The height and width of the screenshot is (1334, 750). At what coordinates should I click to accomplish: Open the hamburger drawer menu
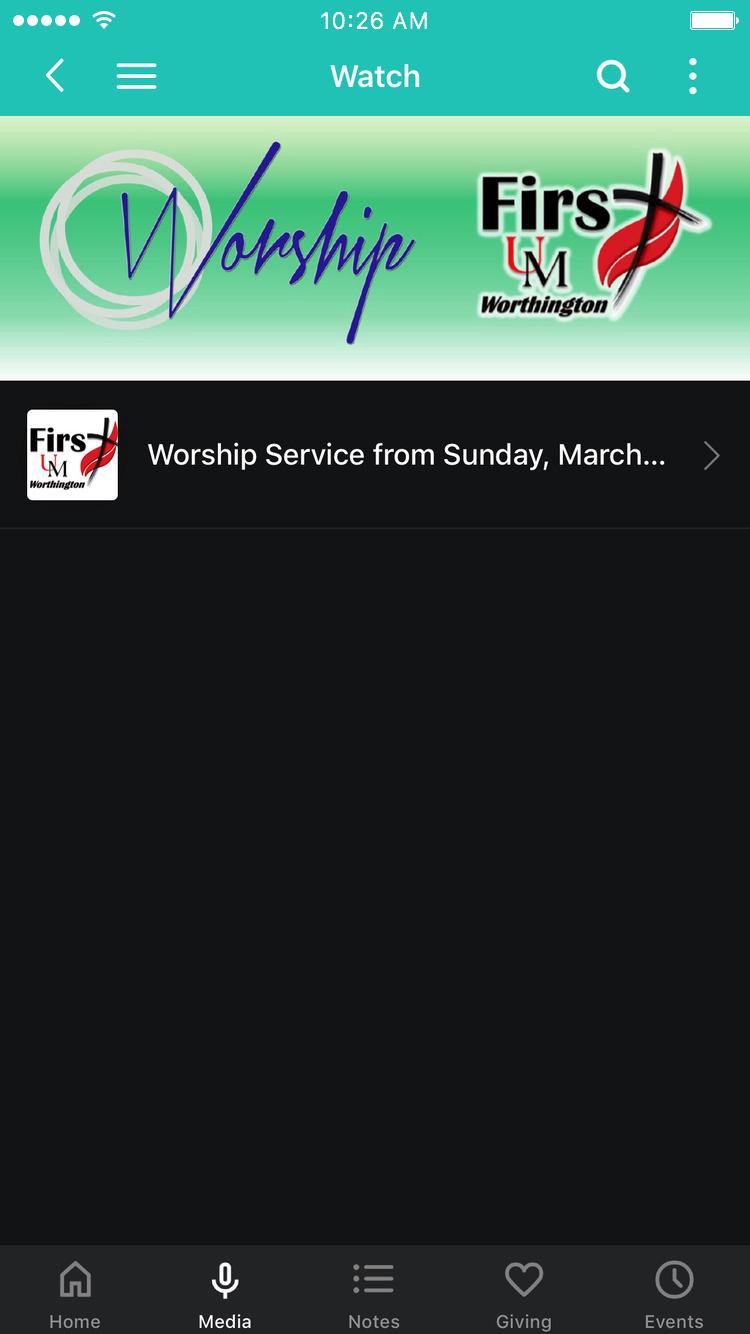pos(136,76)
